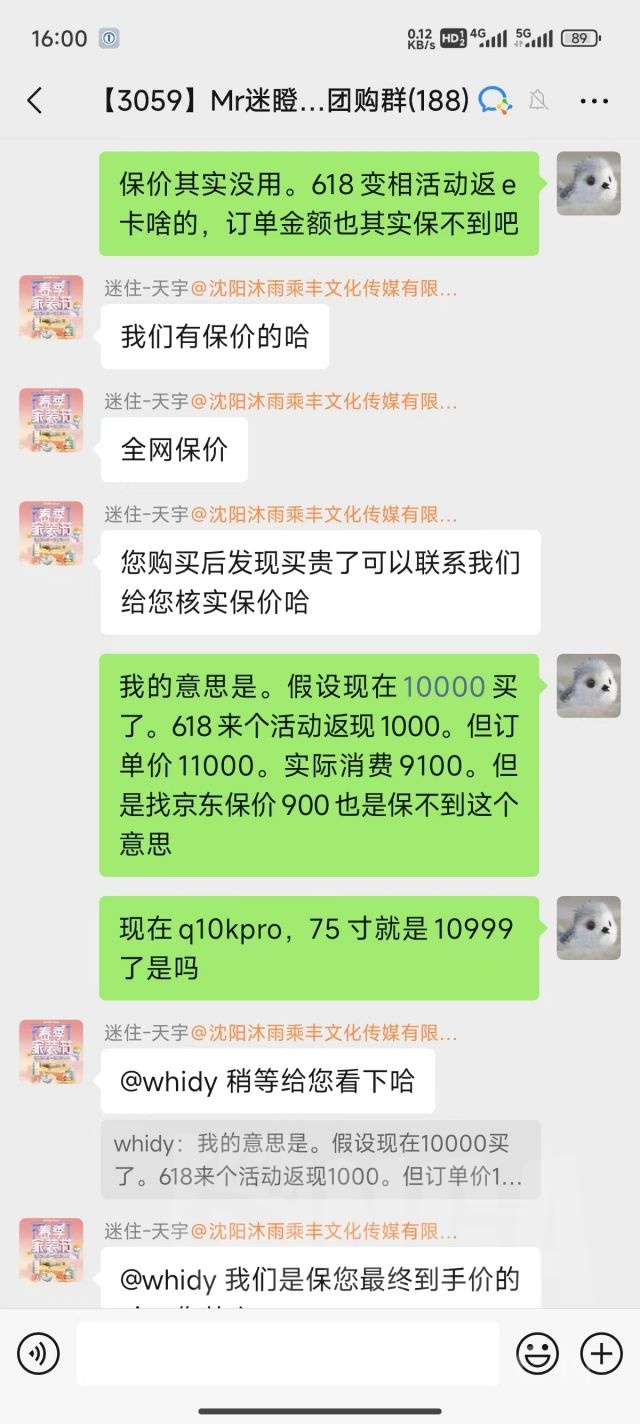Open the group assistant icon by title
The height and width of the screenshot is (1424, 640).
[x=495, y=100]
